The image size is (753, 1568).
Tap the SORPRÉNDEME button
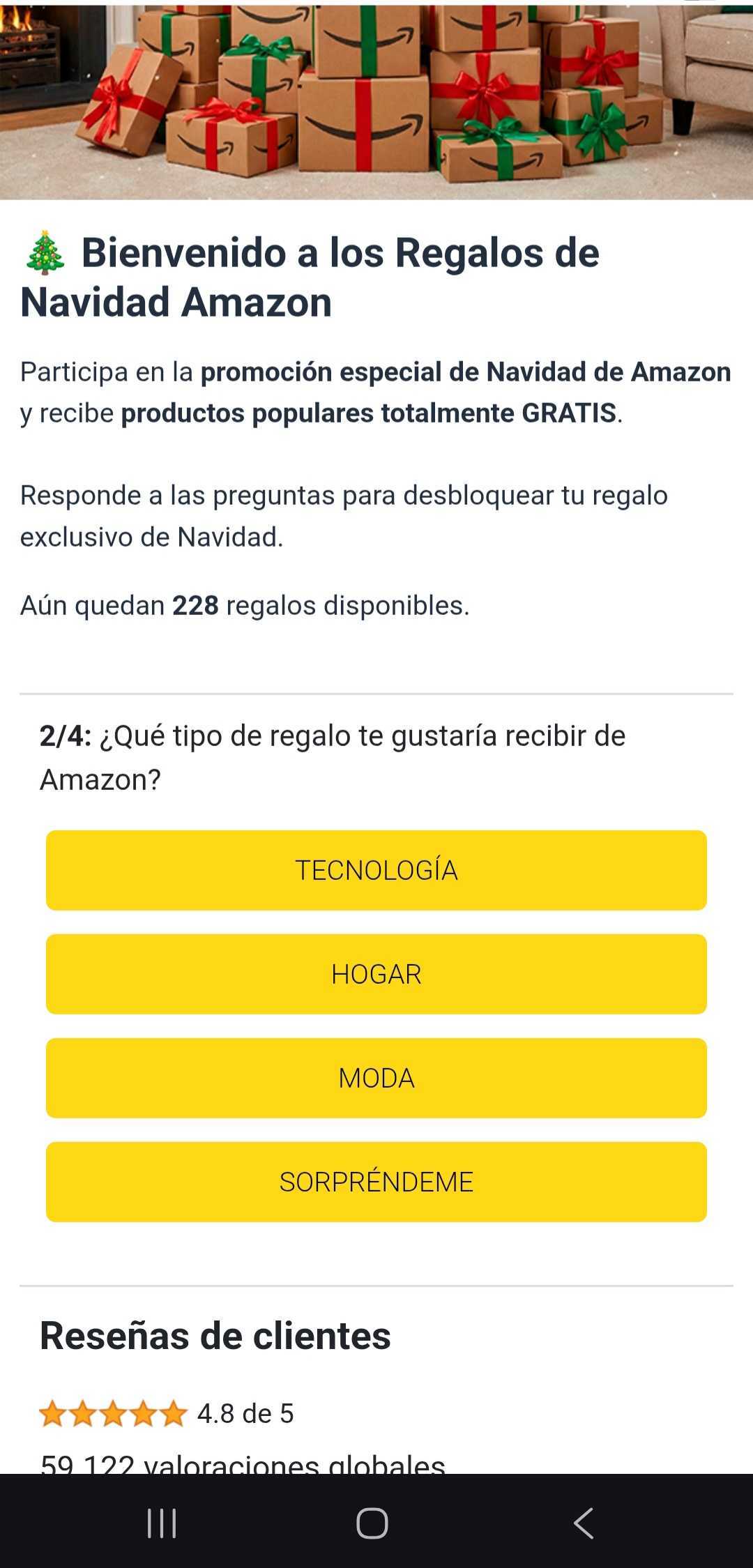376,1182
